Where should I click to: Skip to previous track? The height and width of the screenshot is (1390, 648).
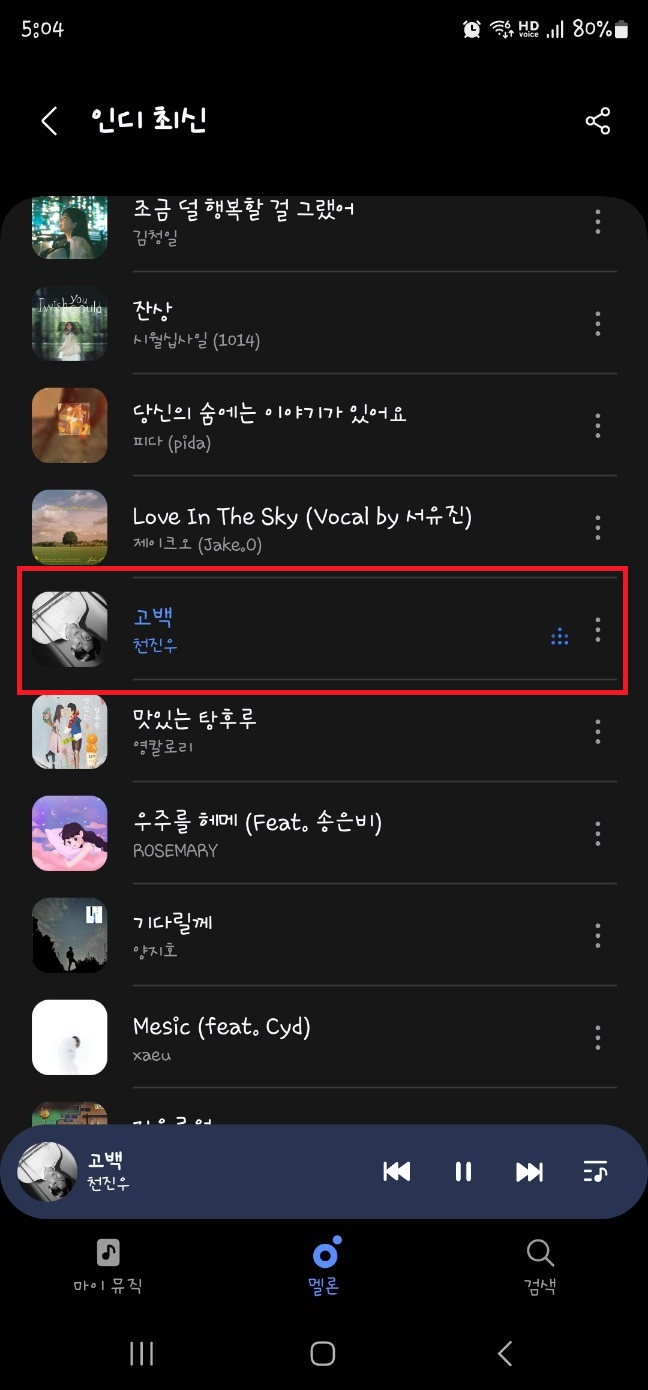click(x=397, y=1172)
